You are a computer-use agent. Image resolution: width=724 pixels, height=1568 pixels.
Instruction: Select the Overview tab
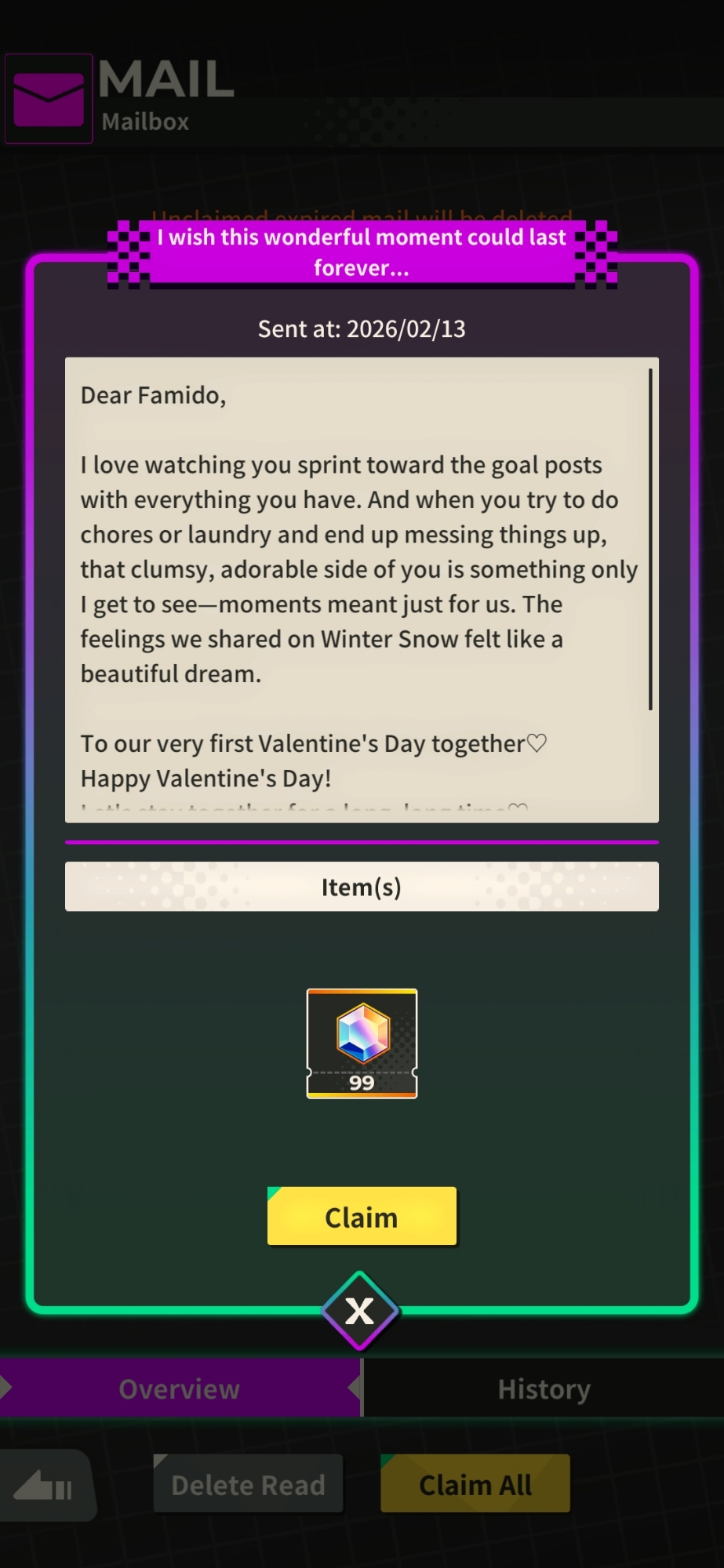[180, 1388]
